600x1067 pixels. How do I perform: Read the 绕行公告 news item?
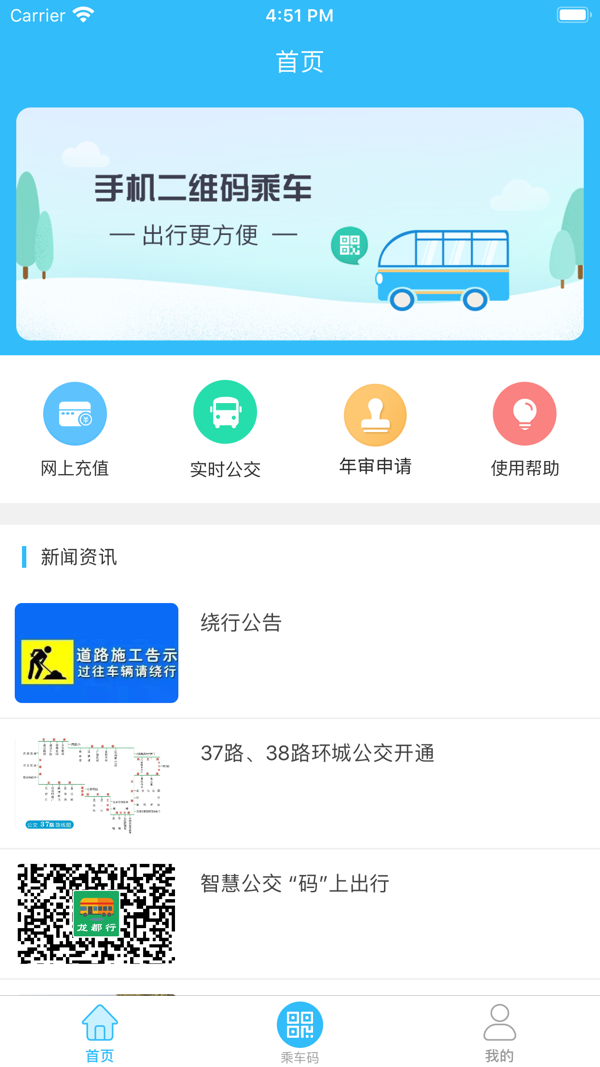point(300,652)
